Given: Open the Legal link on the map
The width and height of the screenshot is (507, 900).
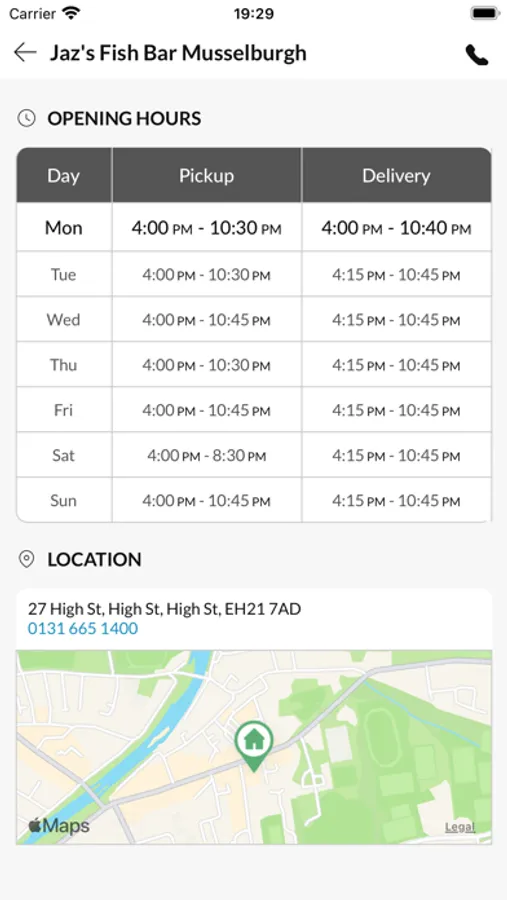Looking at the screenshot, I should [460, 827].
